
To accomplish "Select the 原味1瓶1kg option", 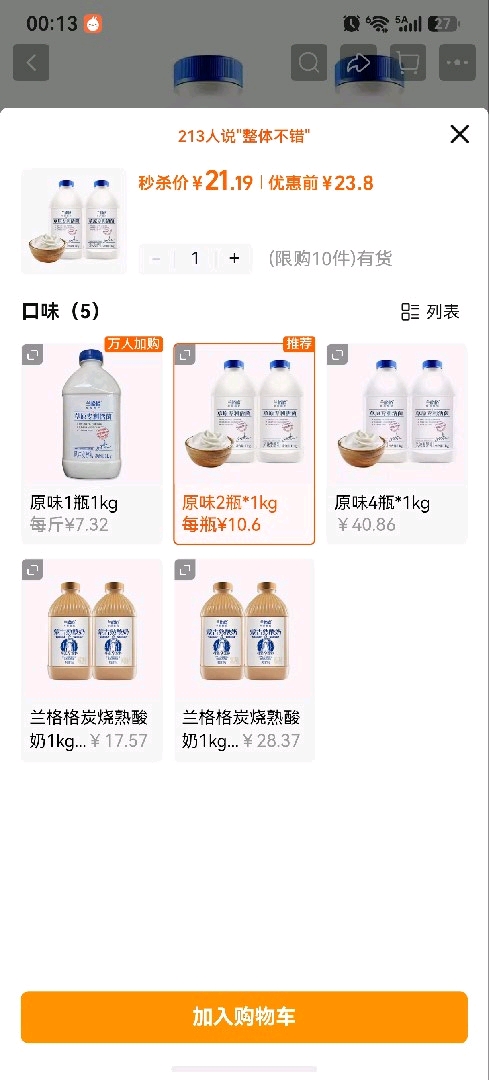I will pos(92,444).
